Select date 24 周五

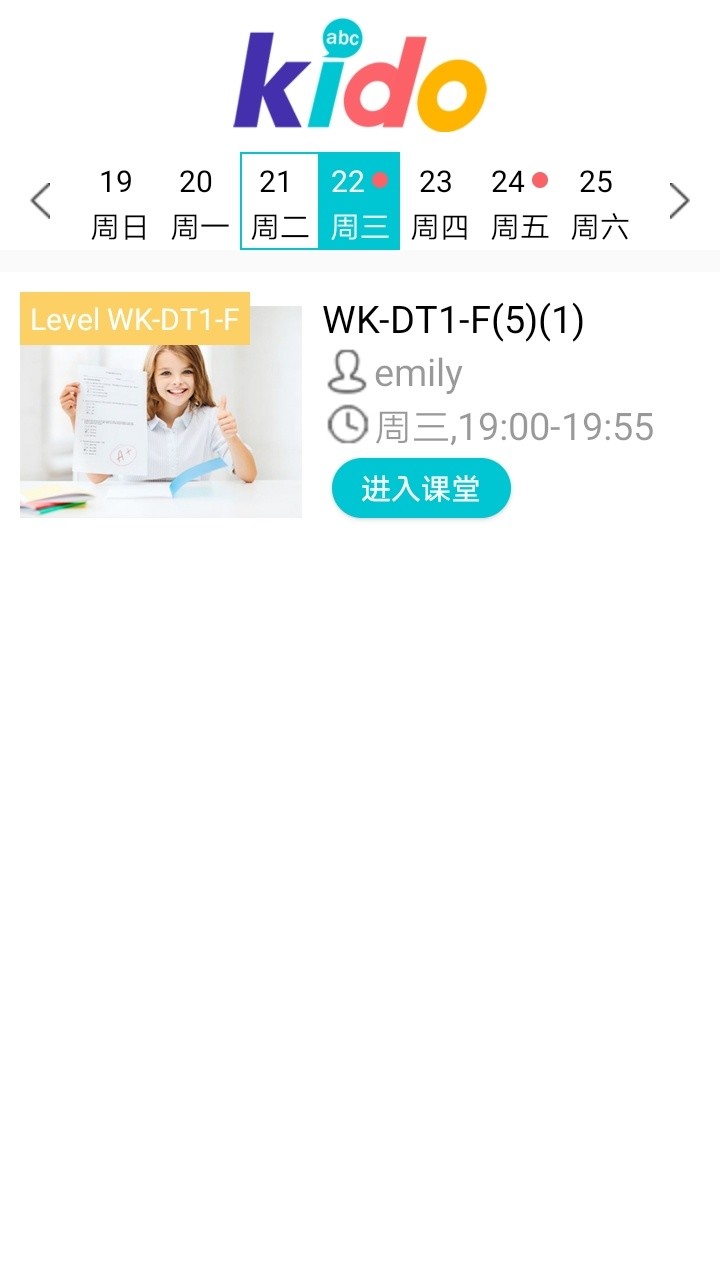(519, 202)
